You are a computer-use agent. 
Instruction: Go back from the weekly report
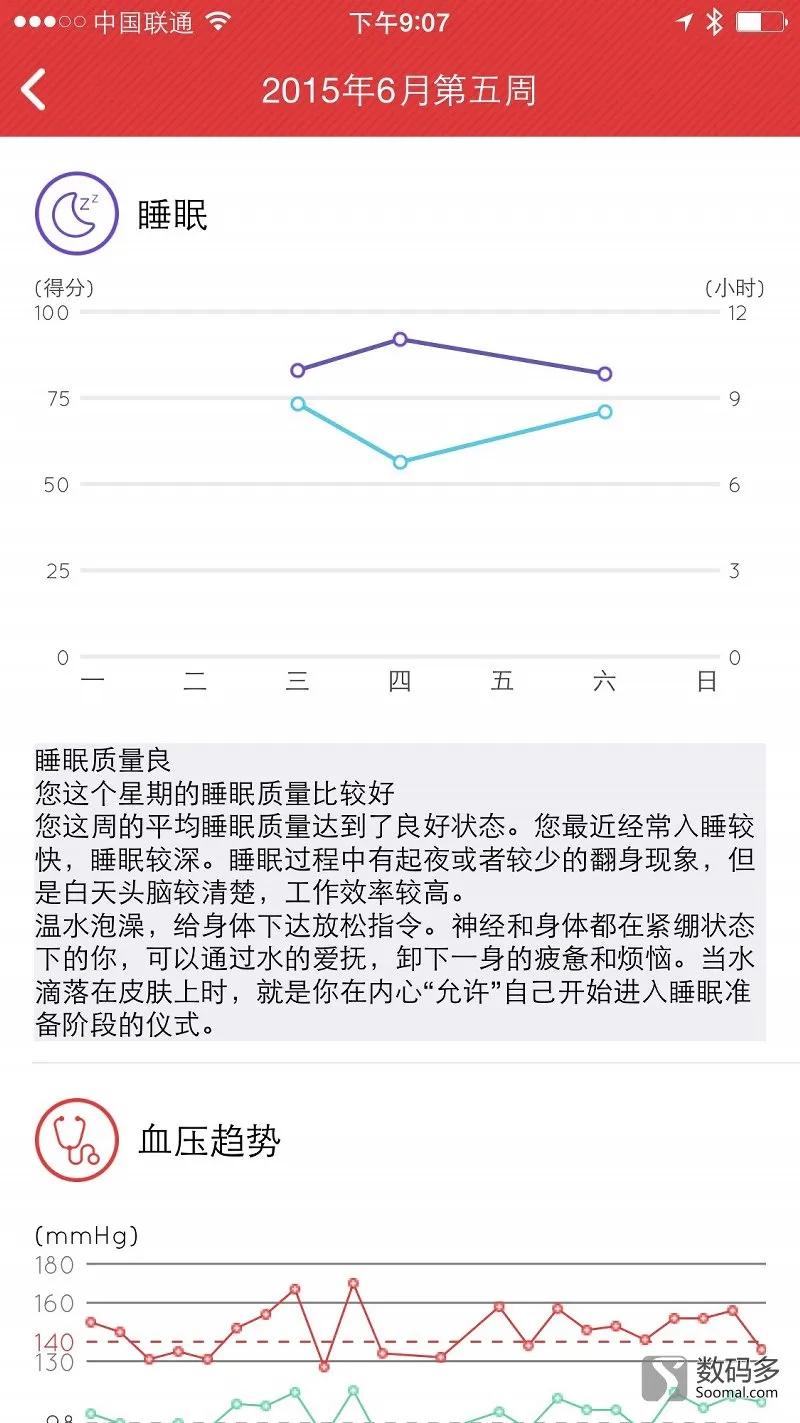point(34,90)
